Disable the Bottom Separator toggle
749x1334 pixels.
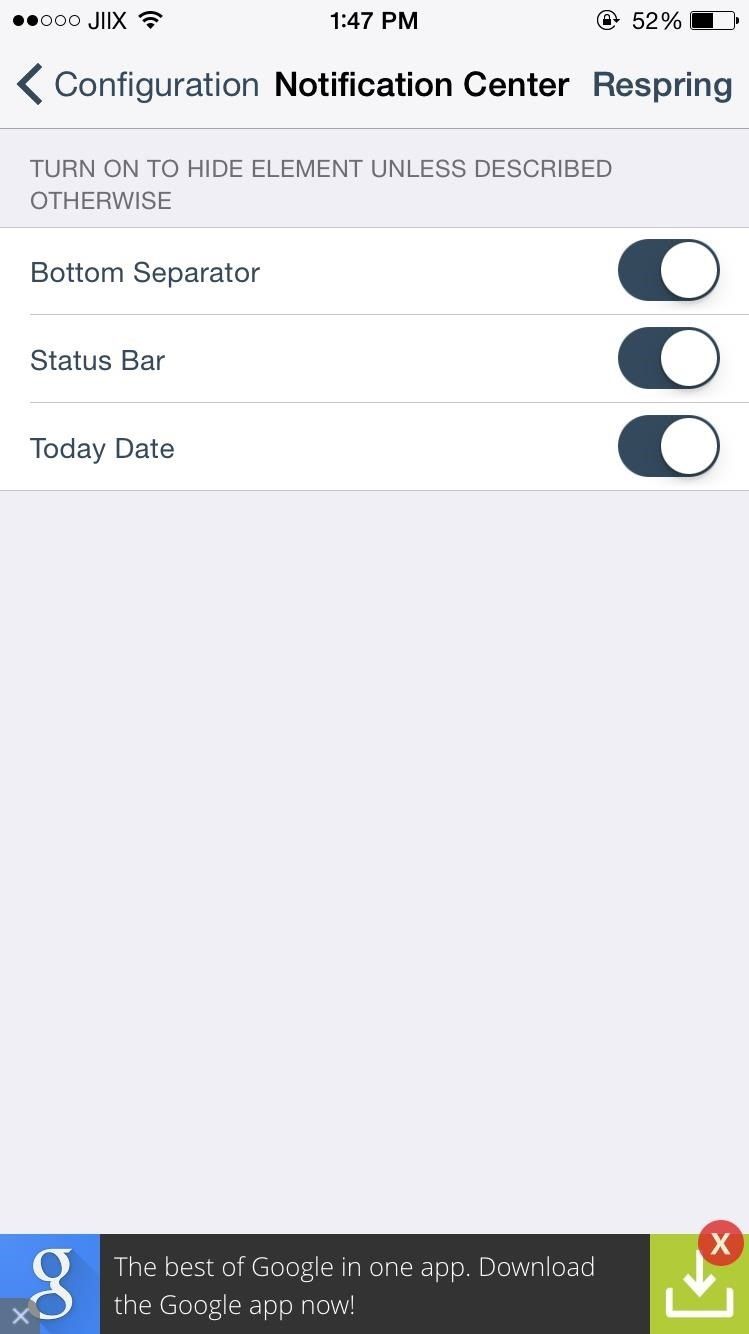[x=668, y=270]
